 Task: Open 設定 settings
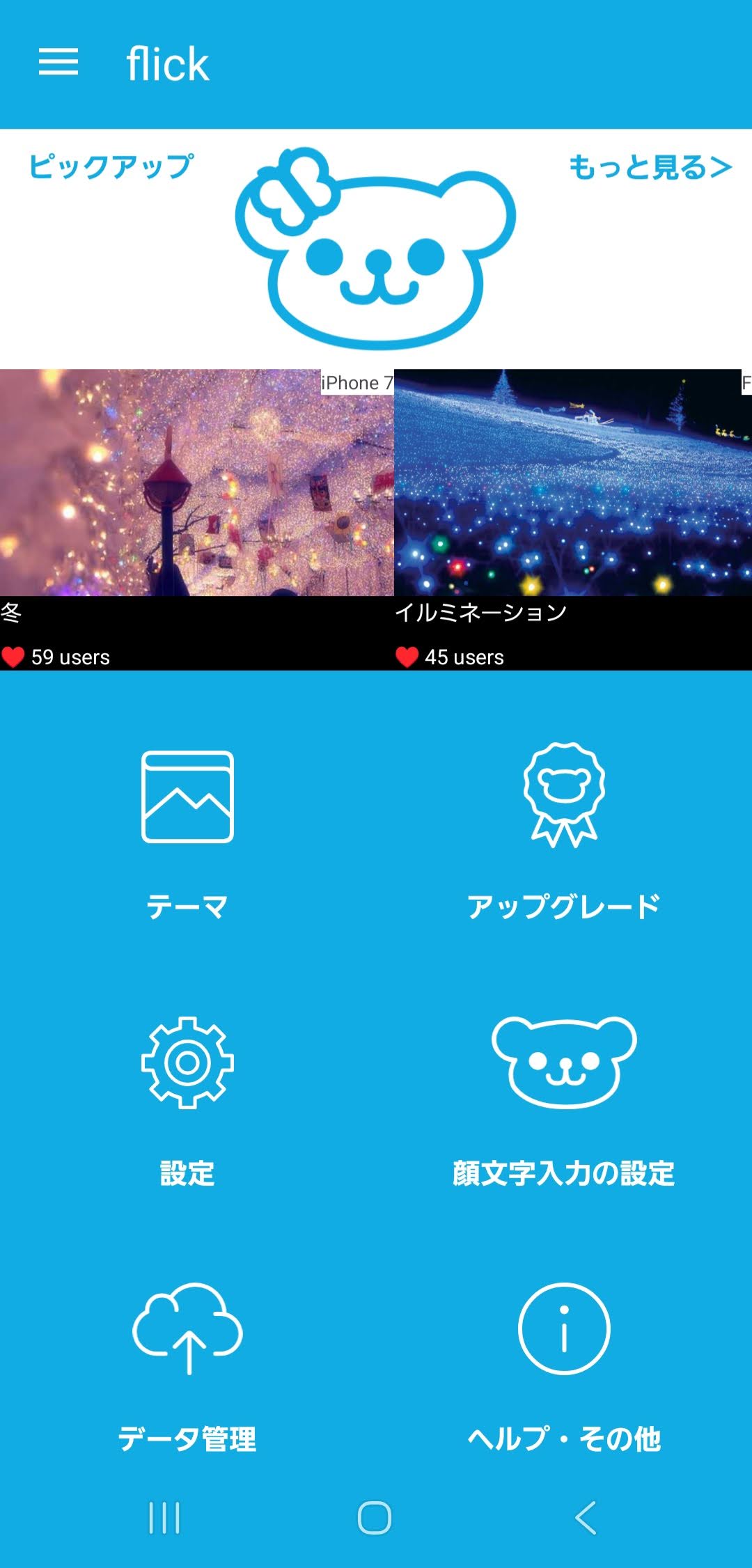(187, 1100)
